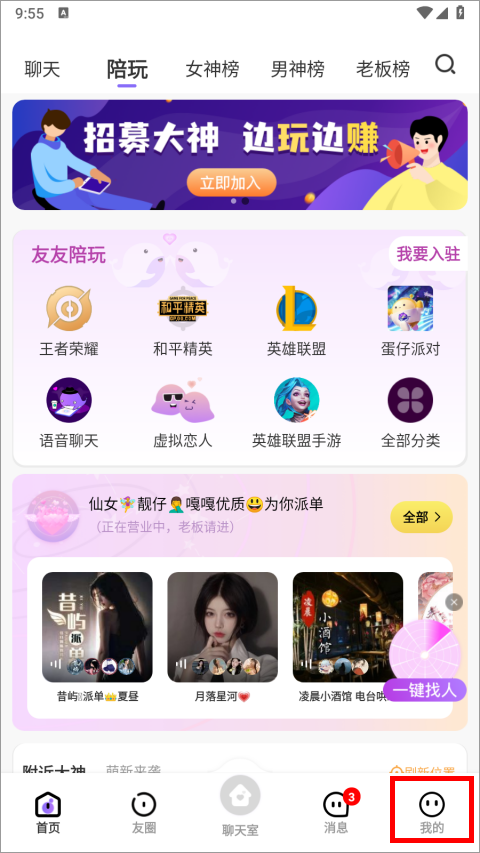Switch to the 女神榜 tab

(212, 69)
